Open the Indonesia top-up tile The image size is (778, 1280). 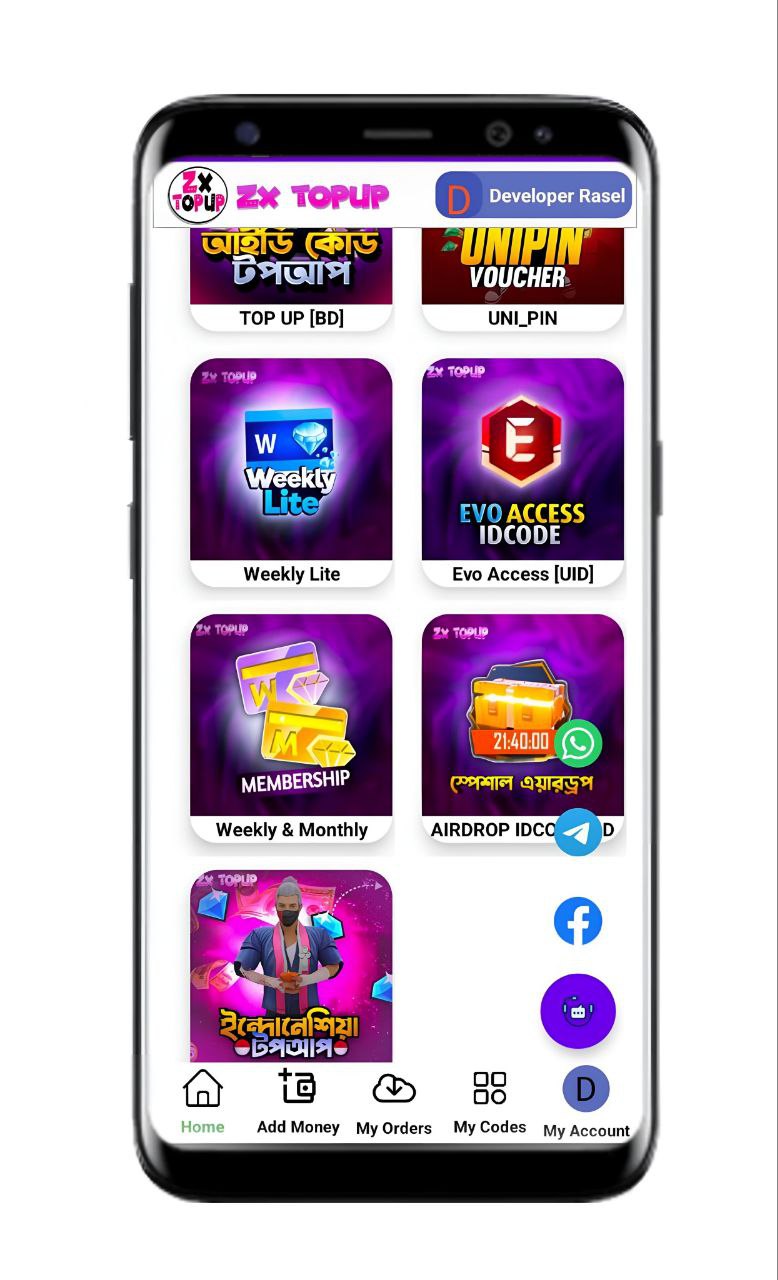point(291,966)
